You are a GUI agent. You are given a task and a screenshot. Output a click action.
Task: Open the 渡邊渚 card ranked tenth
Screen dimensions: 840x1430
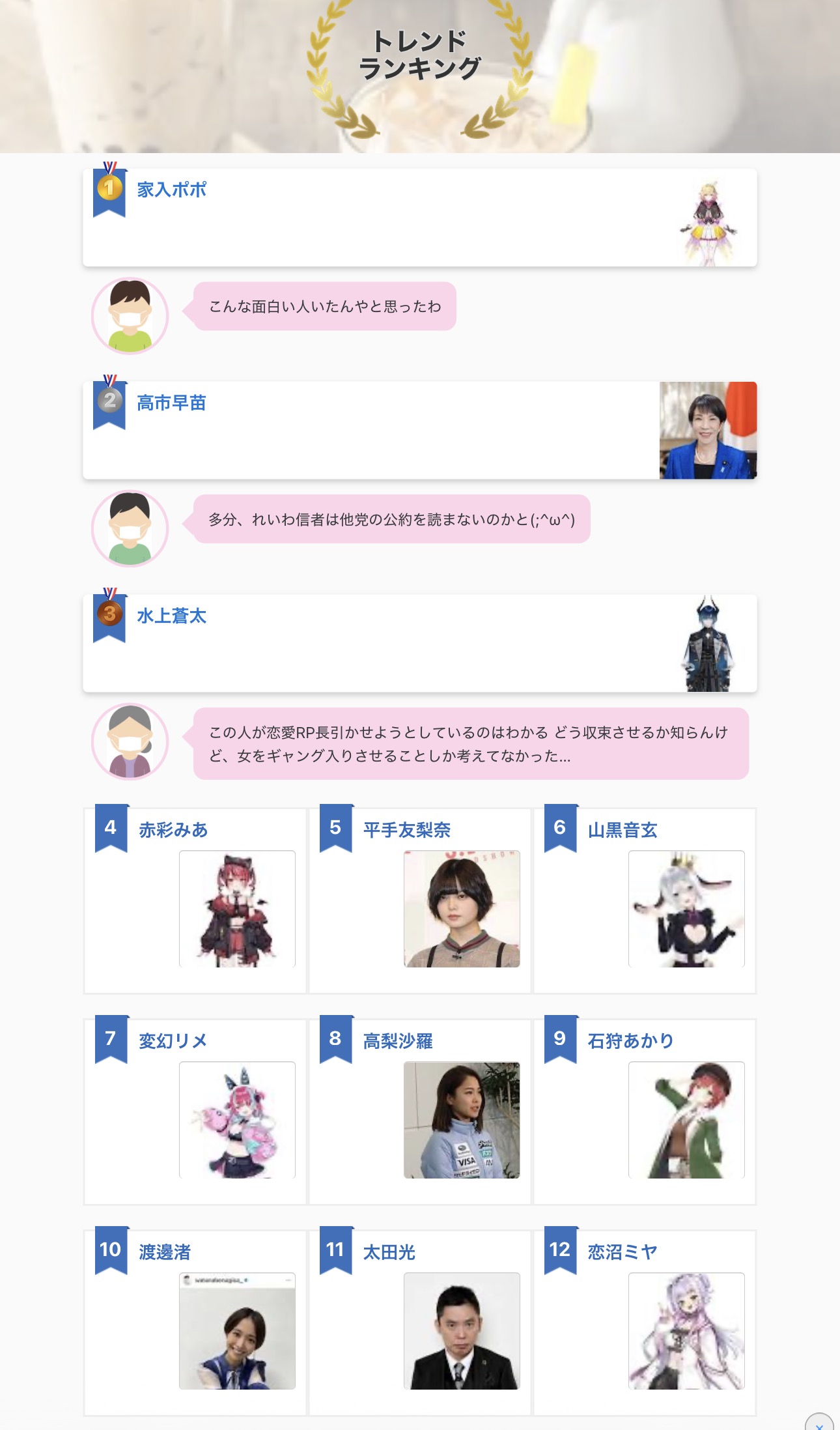click(195, 1323)
